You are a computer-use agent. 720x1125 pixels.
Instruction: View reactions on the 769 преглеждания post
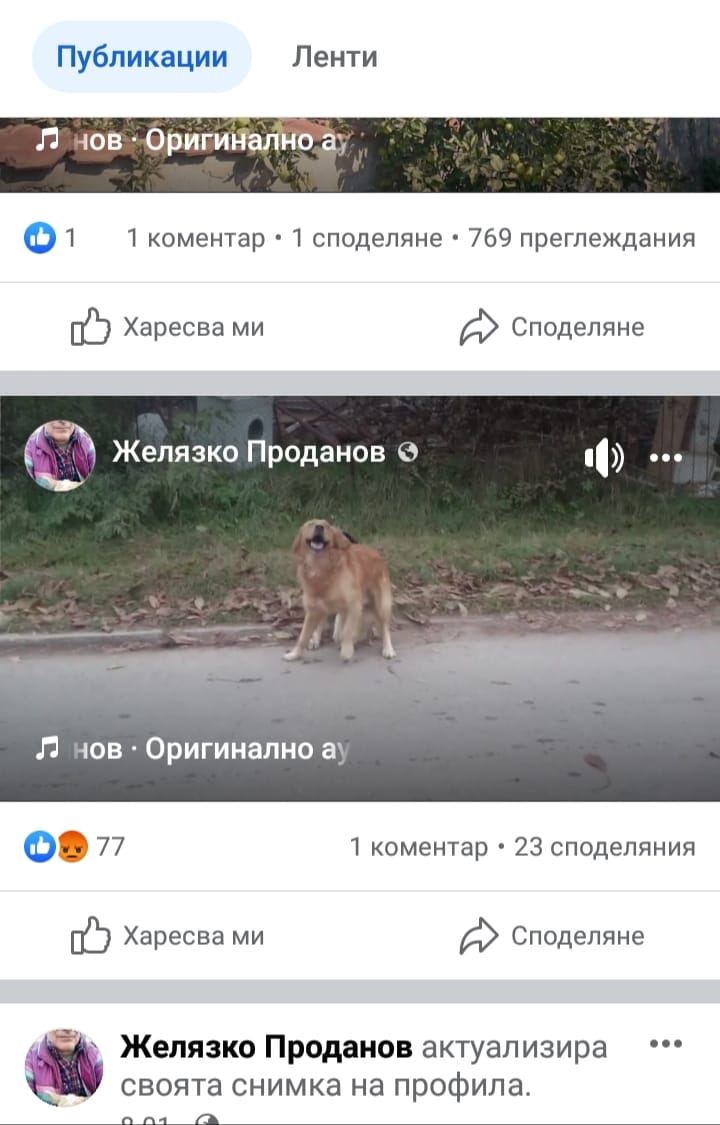[x=50, y=238]
